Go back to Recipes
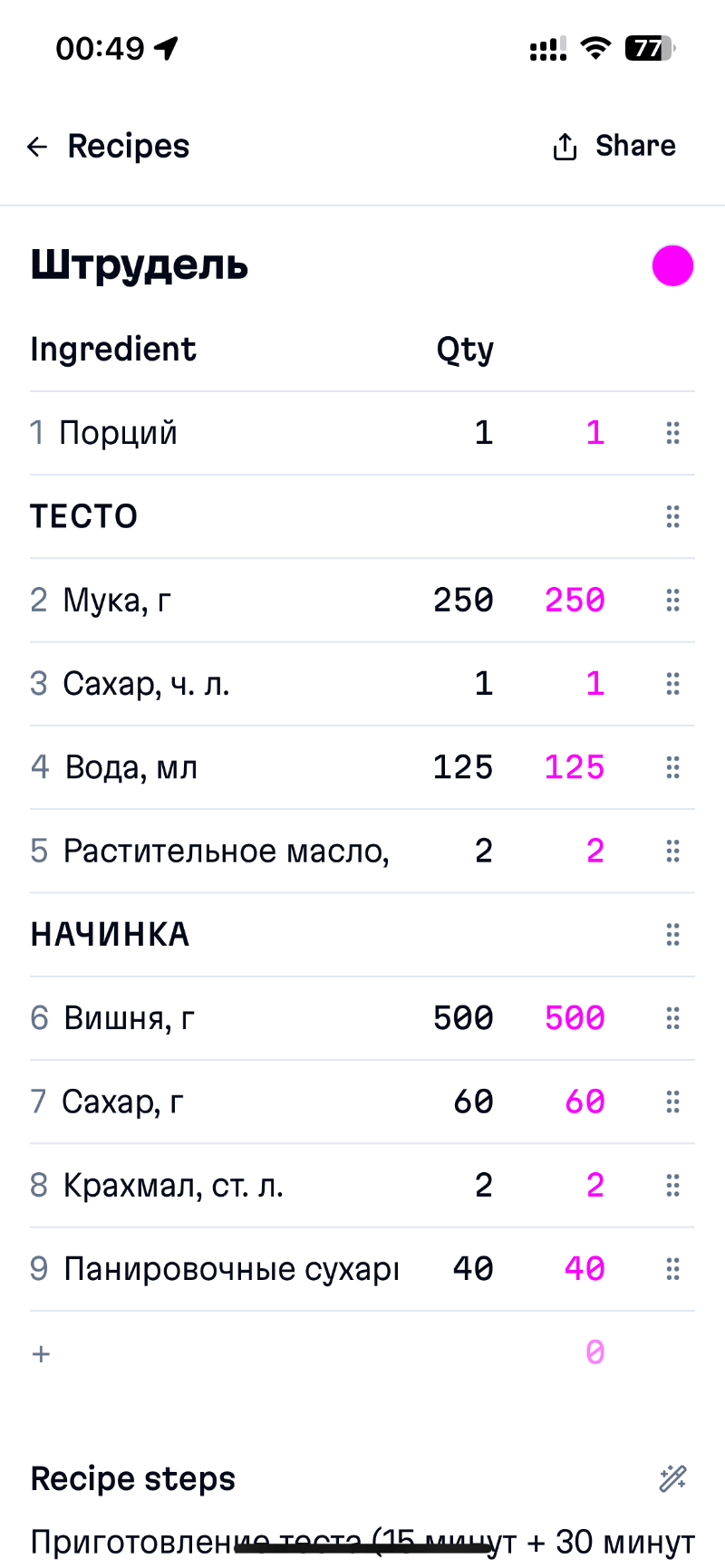The width and height of the screenshot is (725, 1568). (x=108, y=146)
